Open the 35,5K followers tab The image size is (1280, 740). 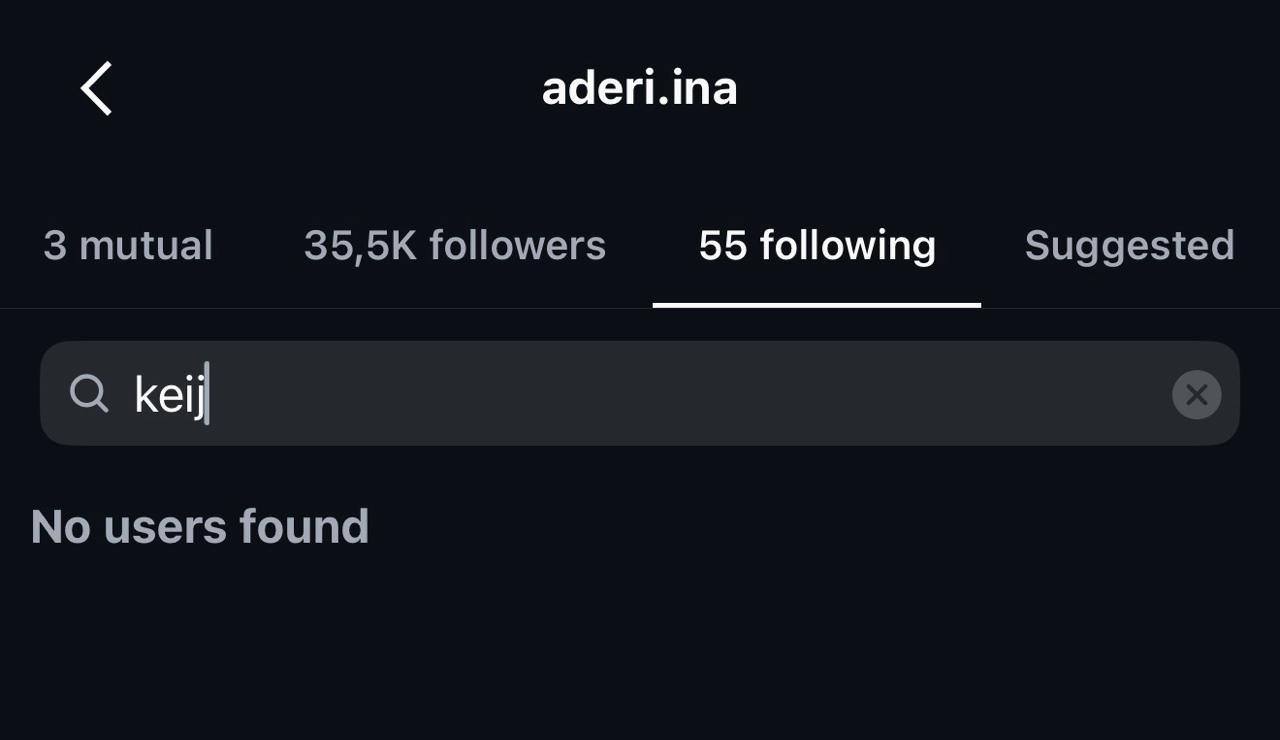click(x=455, y=246)
